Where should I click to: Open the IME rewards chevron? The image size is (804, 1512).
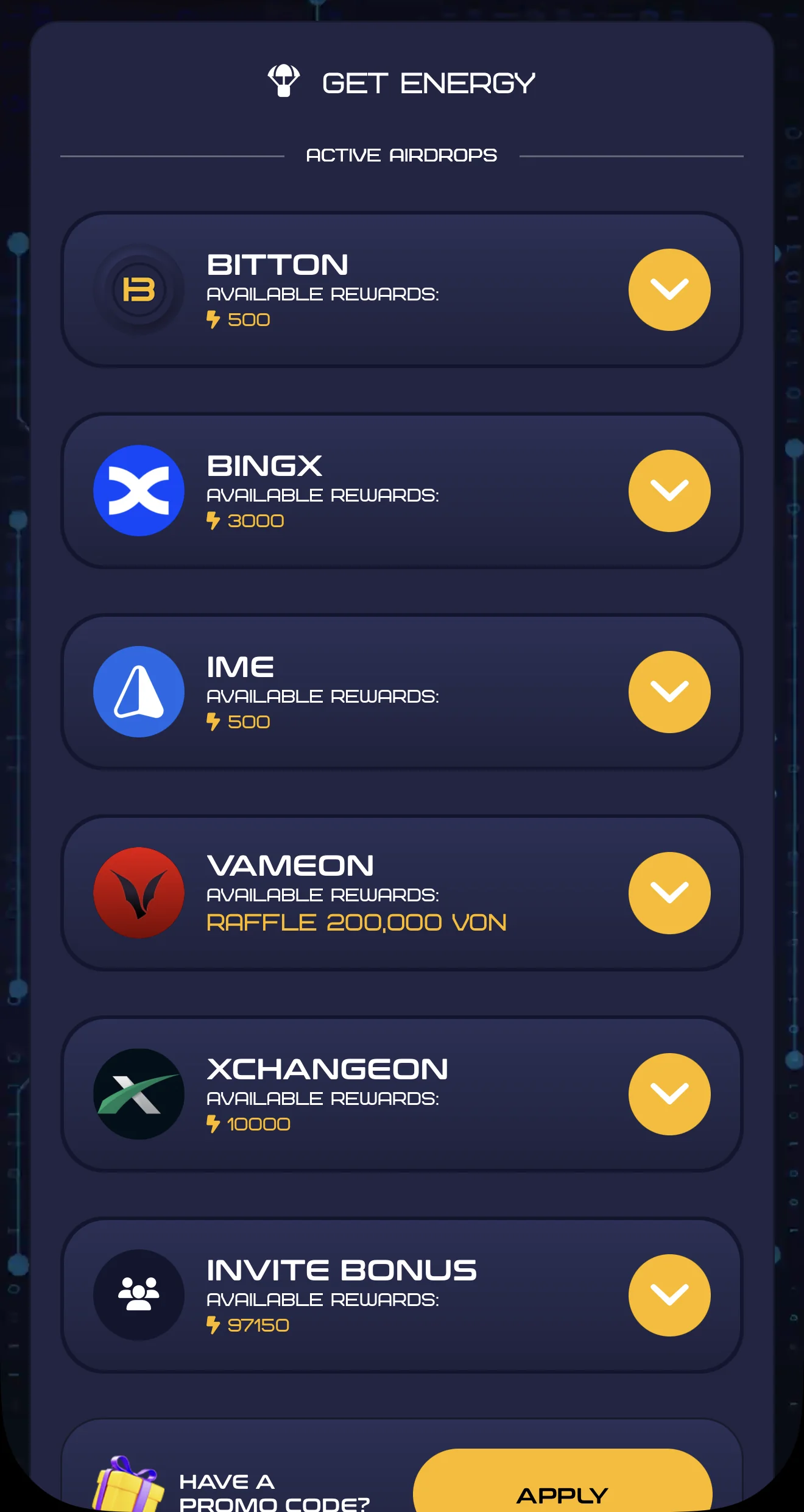[x=669, y=692]
